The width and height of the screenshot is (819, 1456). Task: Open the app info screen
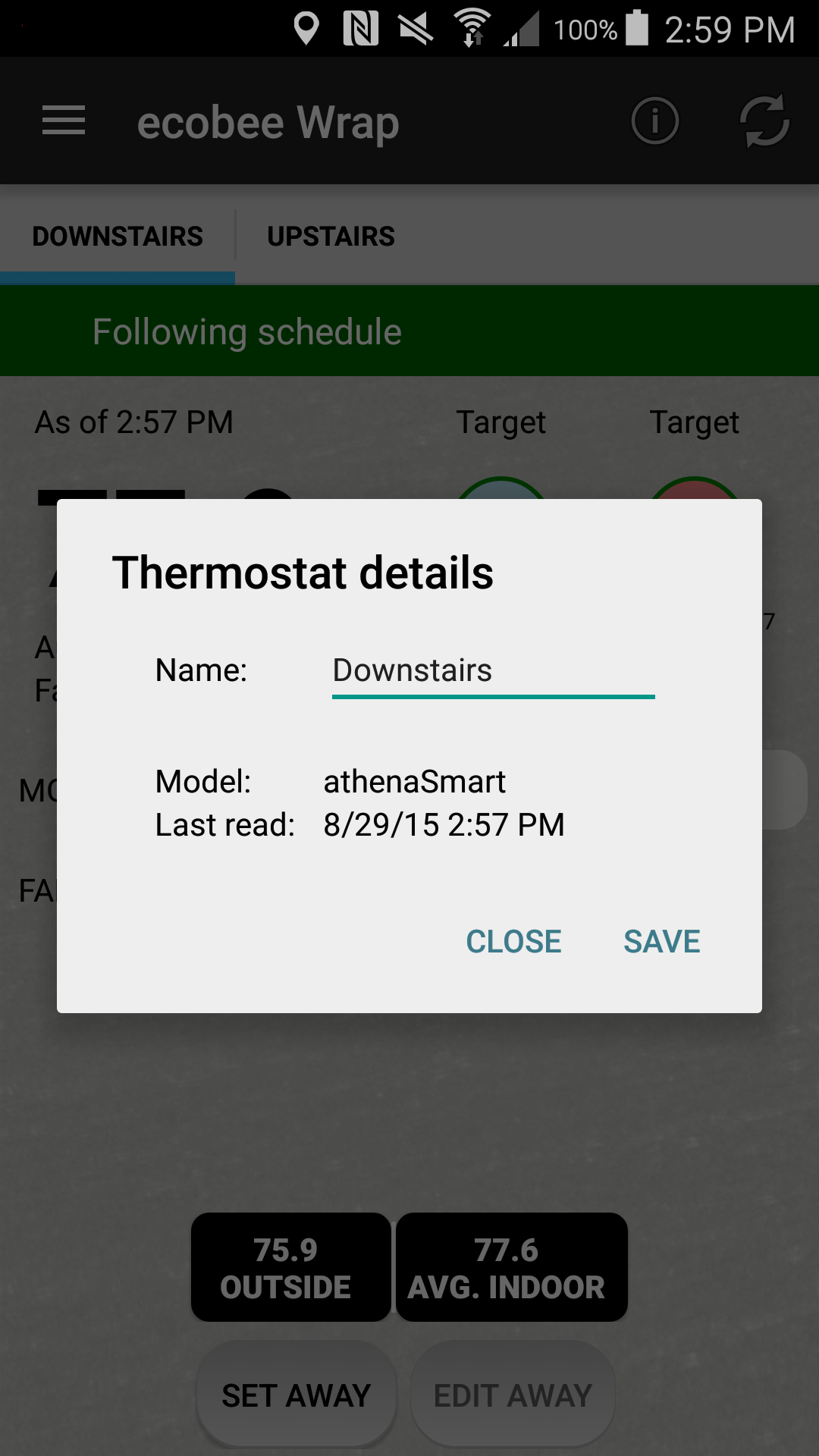click(654, 121)
